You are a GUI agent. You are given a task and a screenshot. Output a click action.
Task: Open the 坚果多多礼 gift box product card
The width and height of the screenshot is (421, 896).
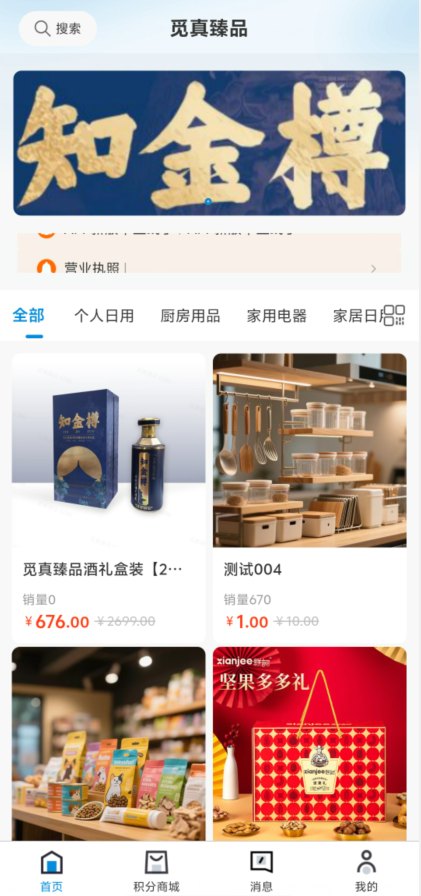pyautogui.click(x=310, y=744)
